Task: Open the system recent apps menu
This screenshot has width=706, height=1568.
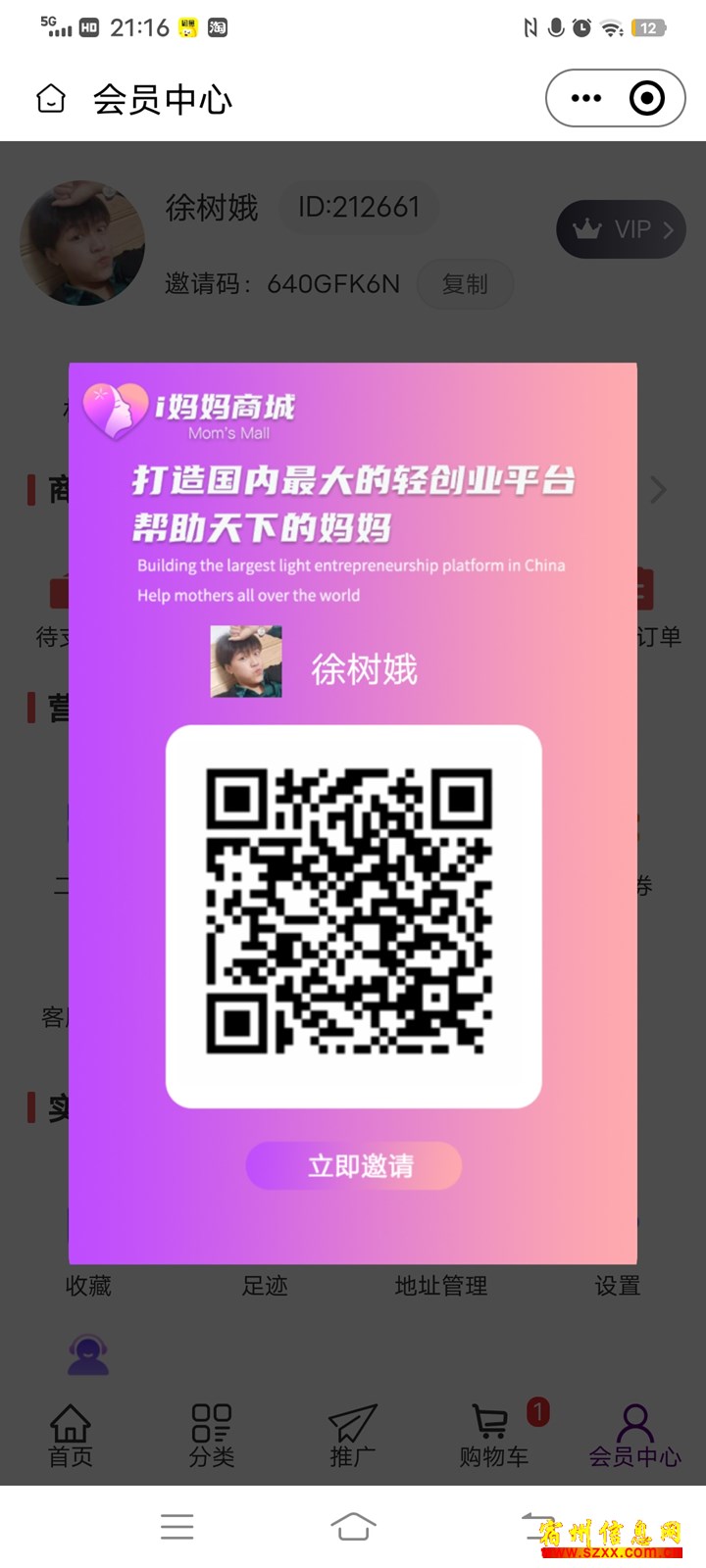Action: (x=177, y=1526)
